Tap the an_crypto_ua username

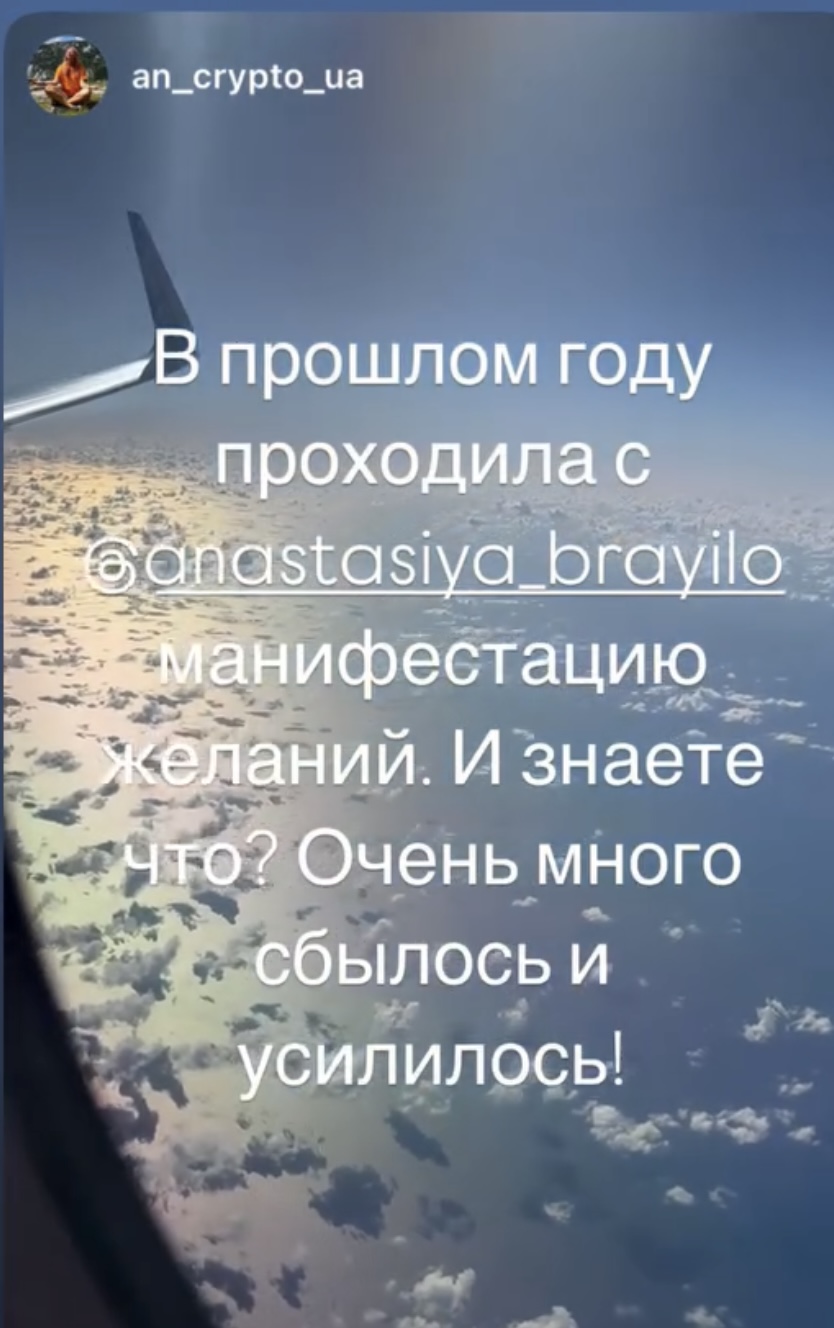click(248, 76)
